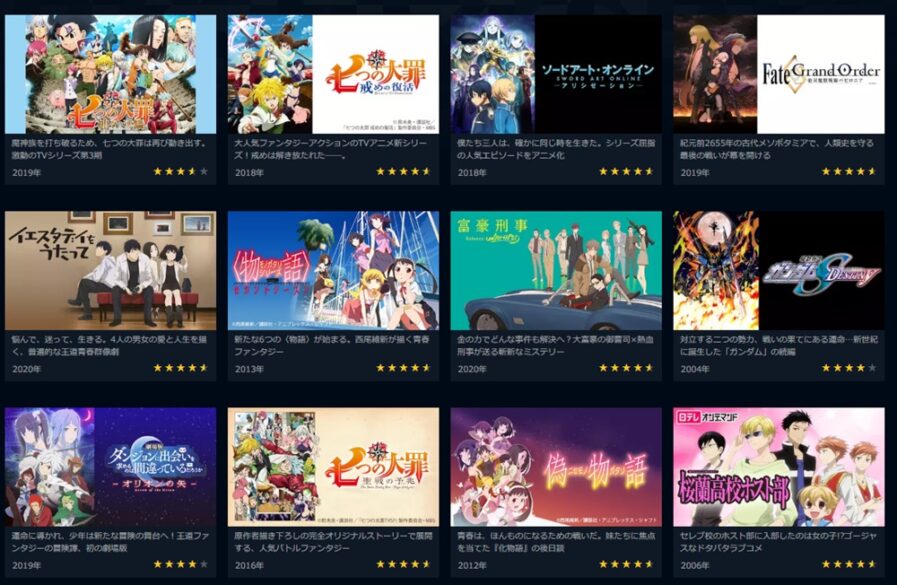
Task: Open イエスタデイをうたって anime card
Action: (110, 270)
